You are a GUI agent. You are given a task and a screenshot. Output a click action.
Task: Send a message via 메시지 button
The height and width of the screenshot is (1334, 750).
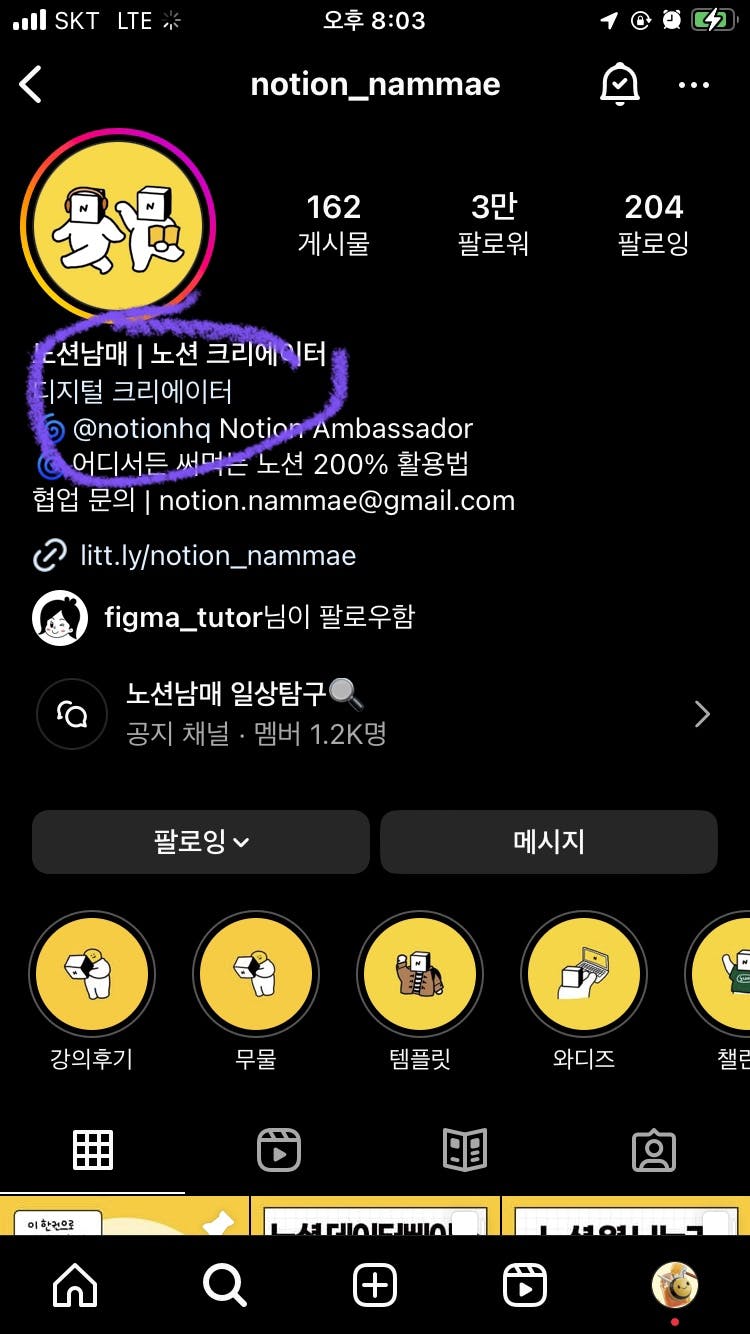[548, 842]
